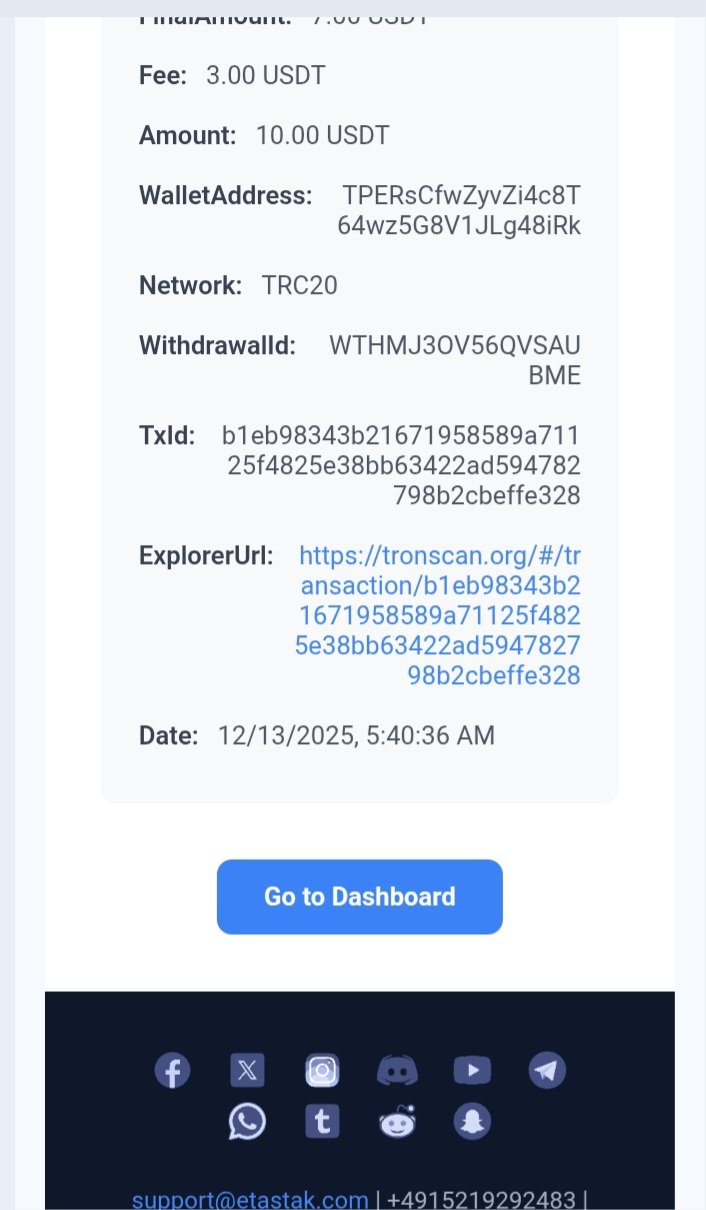The height and width of the screenshot is (1210, 706).
Task: Email support@etastak.com
Action: tap(250, 1199)
